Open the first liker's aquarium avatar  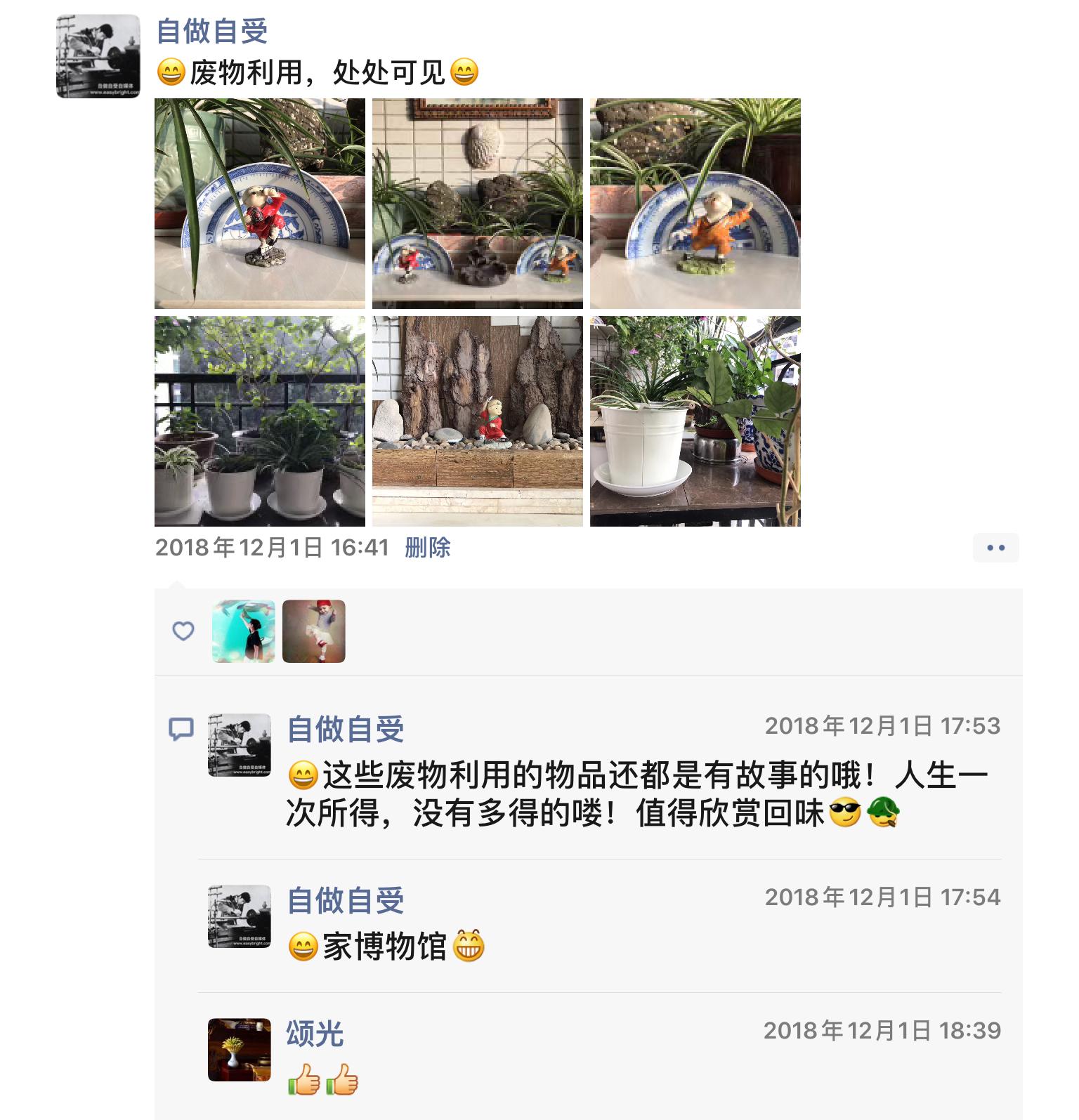pos(244,631)
